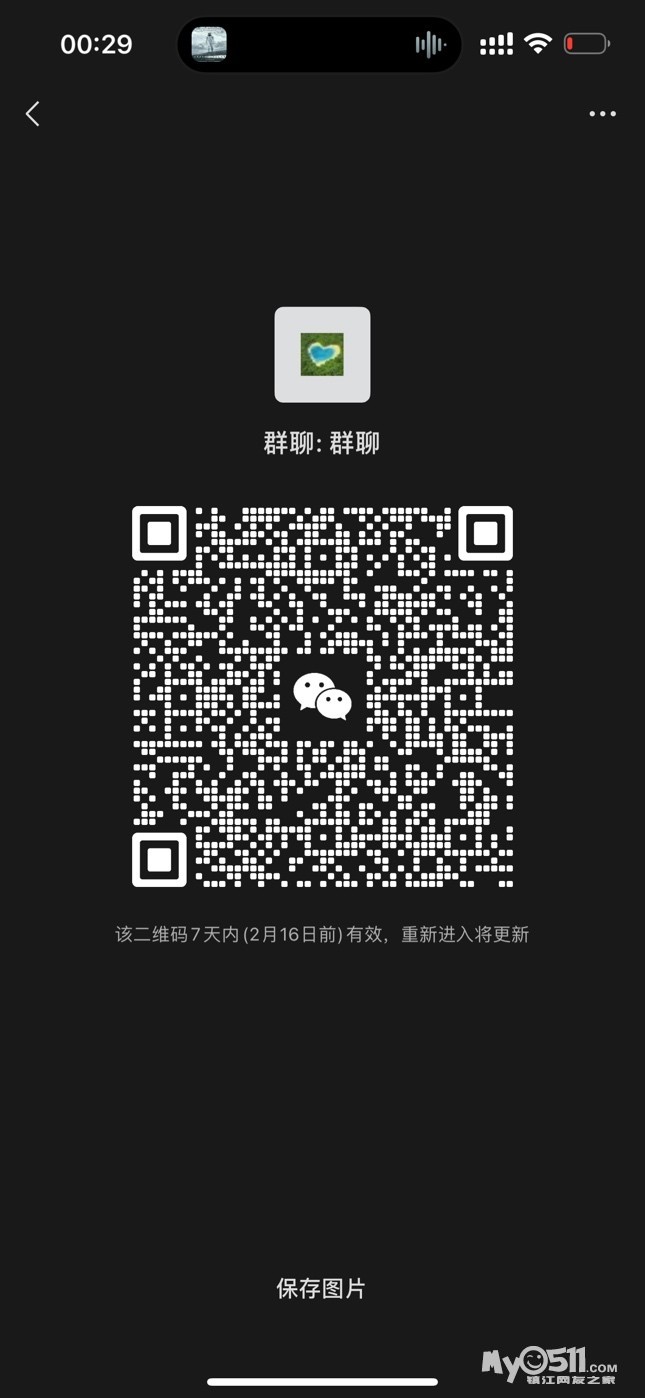Tap 保存图片 to save the QR image
The height and width of the screenshot is (1398, 645).
(x=321, y=1288)
